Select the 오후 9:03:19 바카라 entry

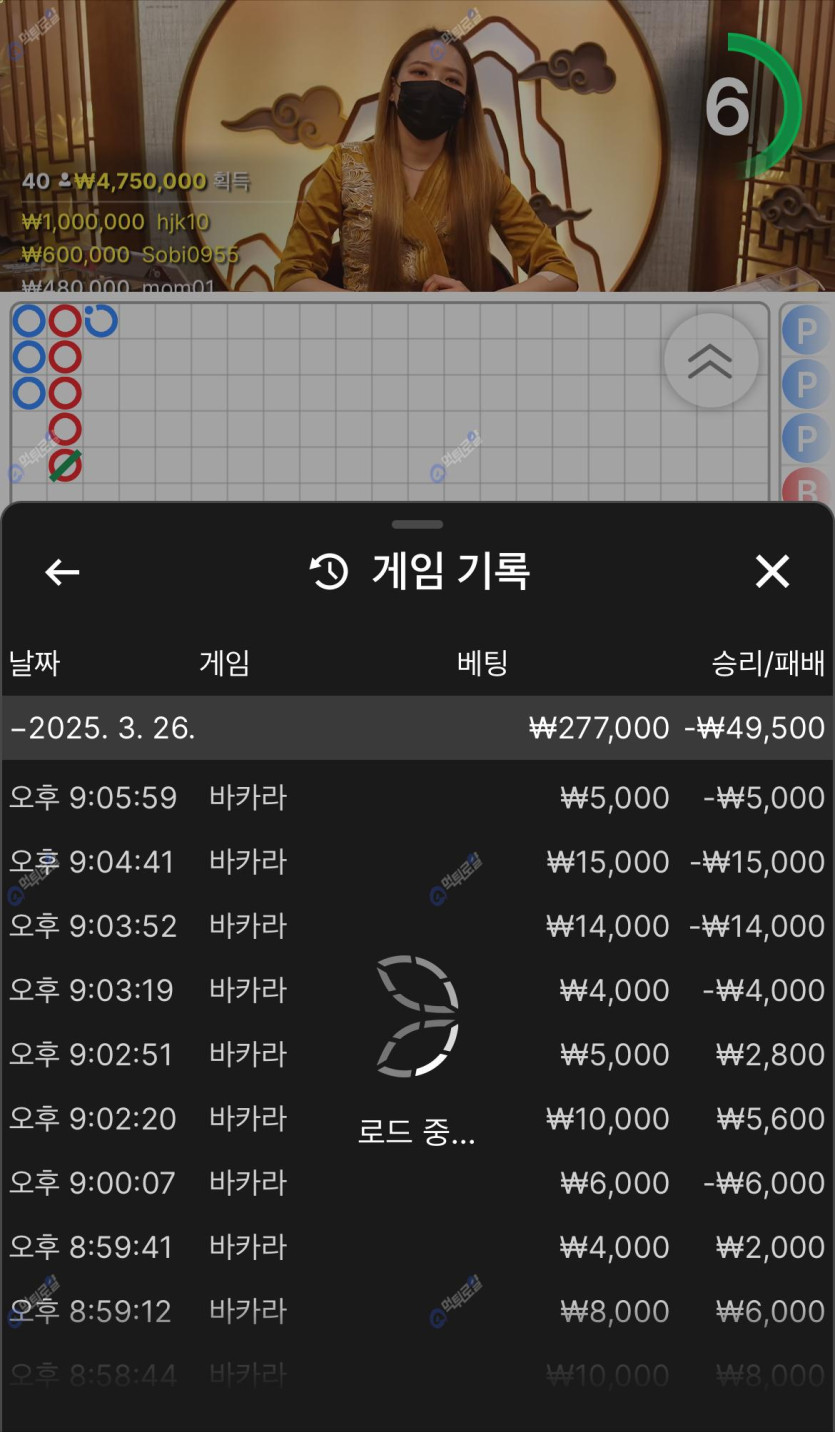point(417,990)
